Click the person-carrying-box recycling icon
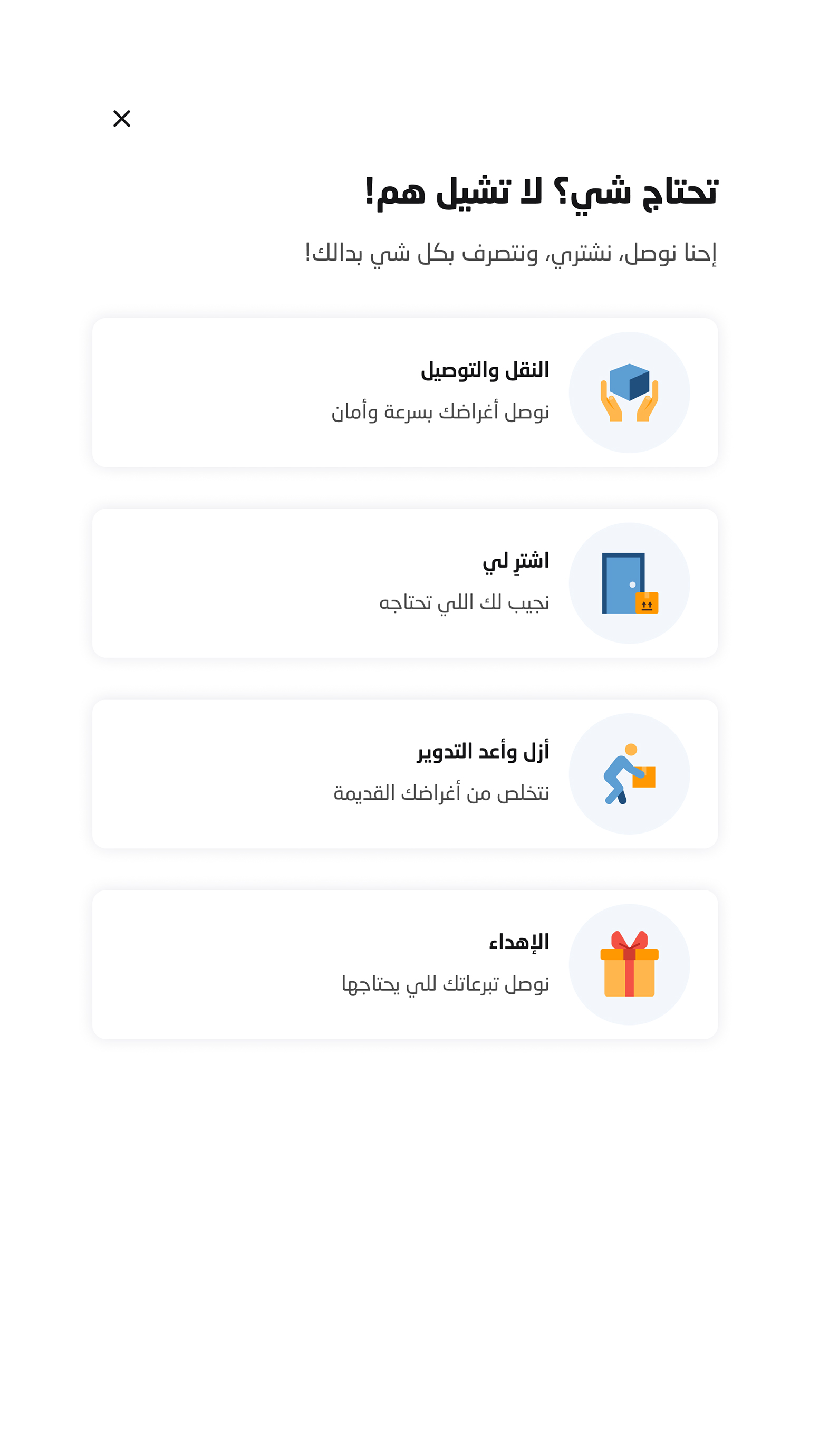 630,773
